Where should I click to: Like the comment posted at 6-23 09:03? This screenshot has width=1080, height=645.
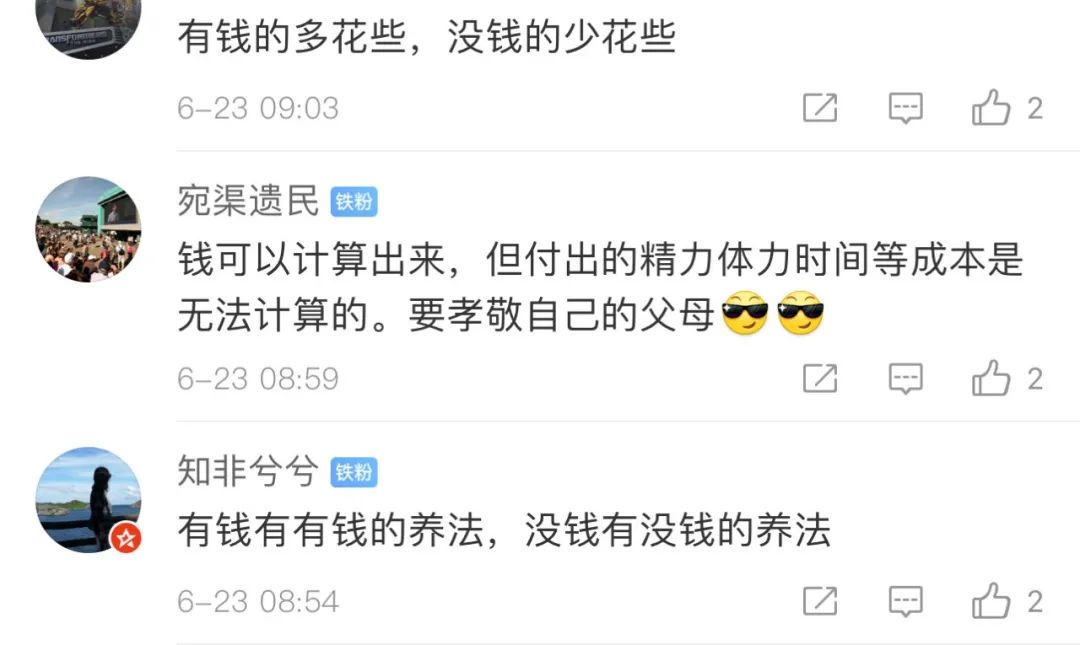click(x=991, y=108)
